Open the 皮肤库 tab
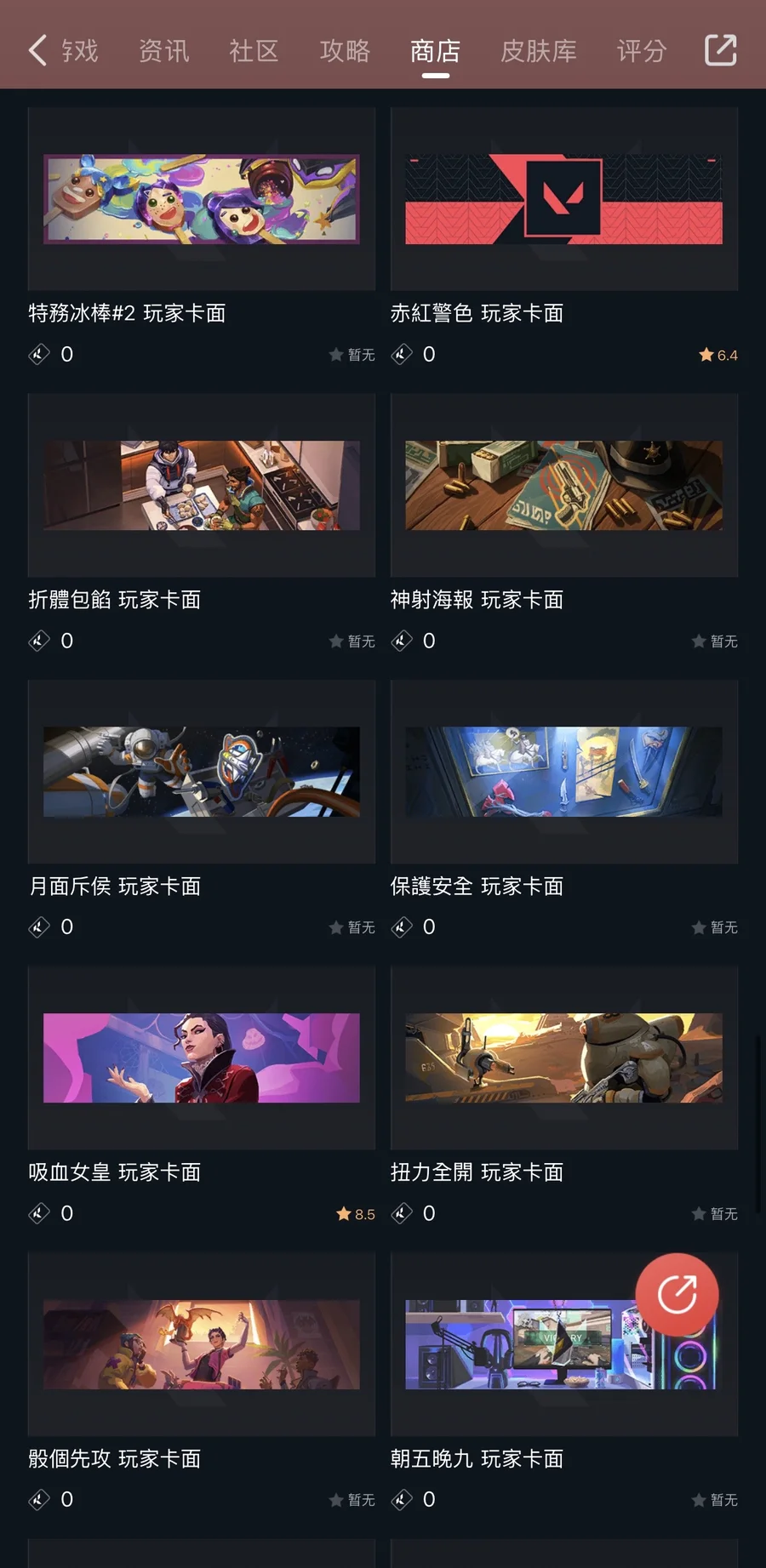This screenshot has height=1568, width=766. pyautogui.click(x=538, y=51)
